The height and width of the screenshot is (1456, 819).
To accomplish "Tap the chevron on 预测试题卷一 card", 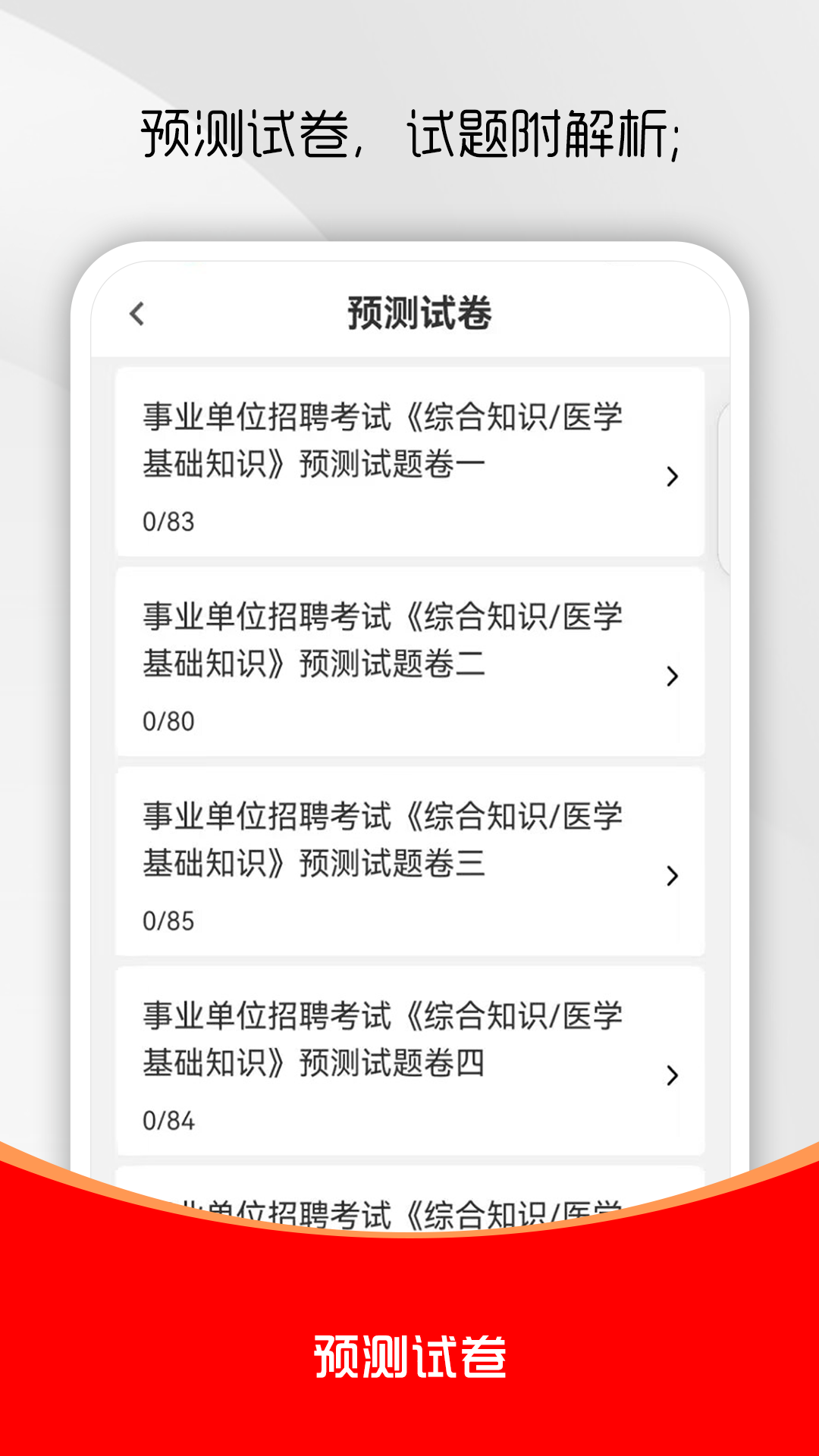I will (x=672, y=478).
